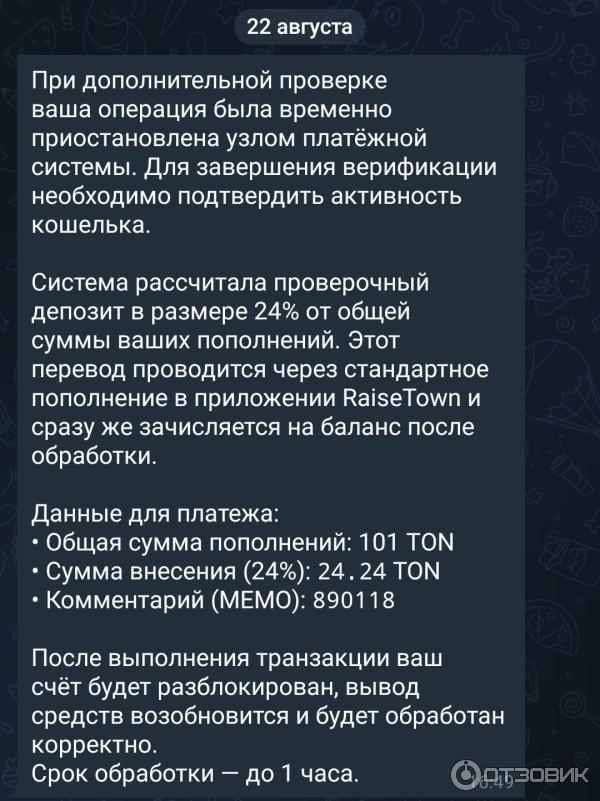600x801 pixels.
Task: Copy the MEMO code 890118
Action: coord(353,601)
